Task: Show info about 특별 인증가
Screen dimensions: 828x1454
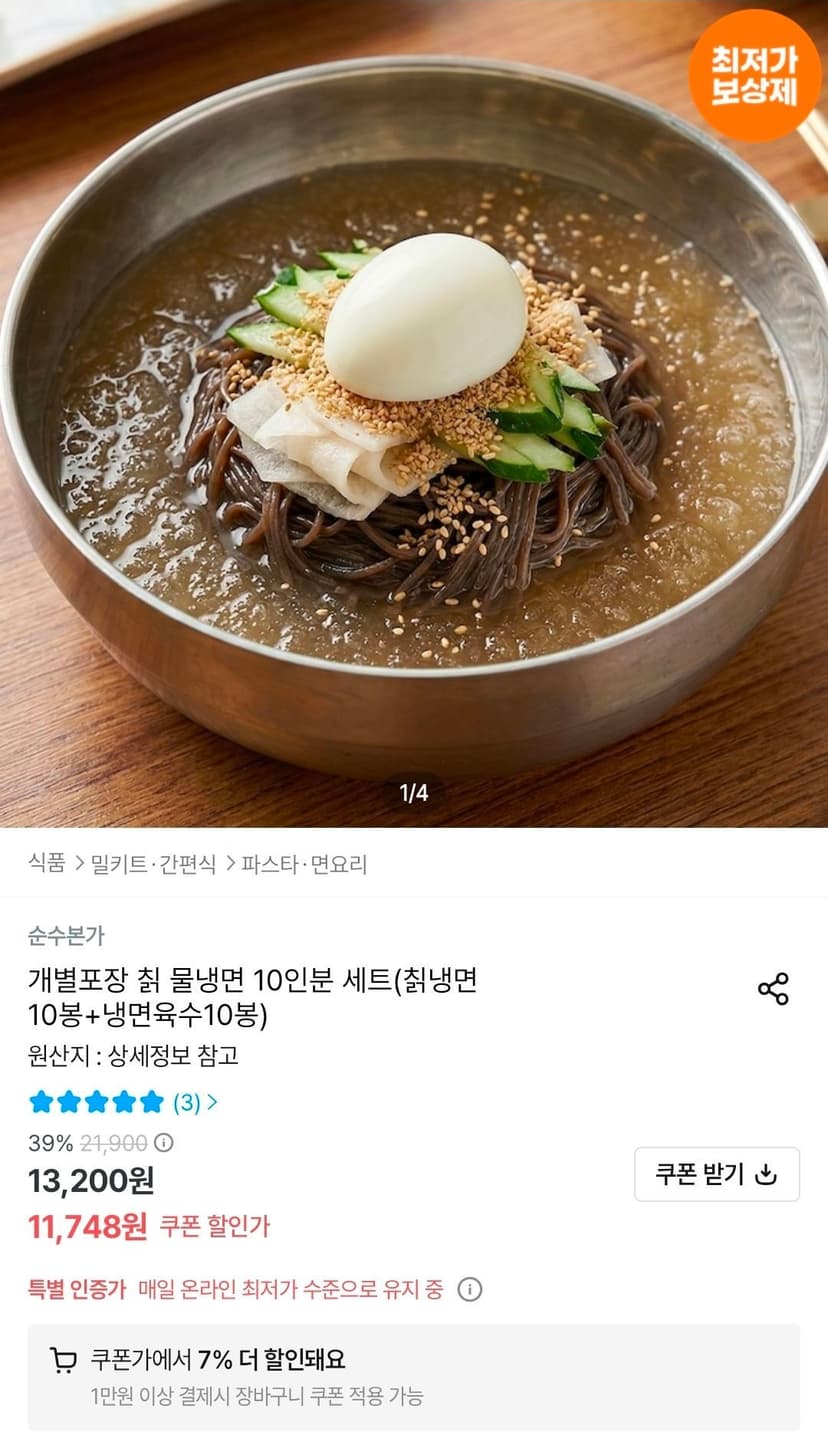Action: coord(470,1289)
